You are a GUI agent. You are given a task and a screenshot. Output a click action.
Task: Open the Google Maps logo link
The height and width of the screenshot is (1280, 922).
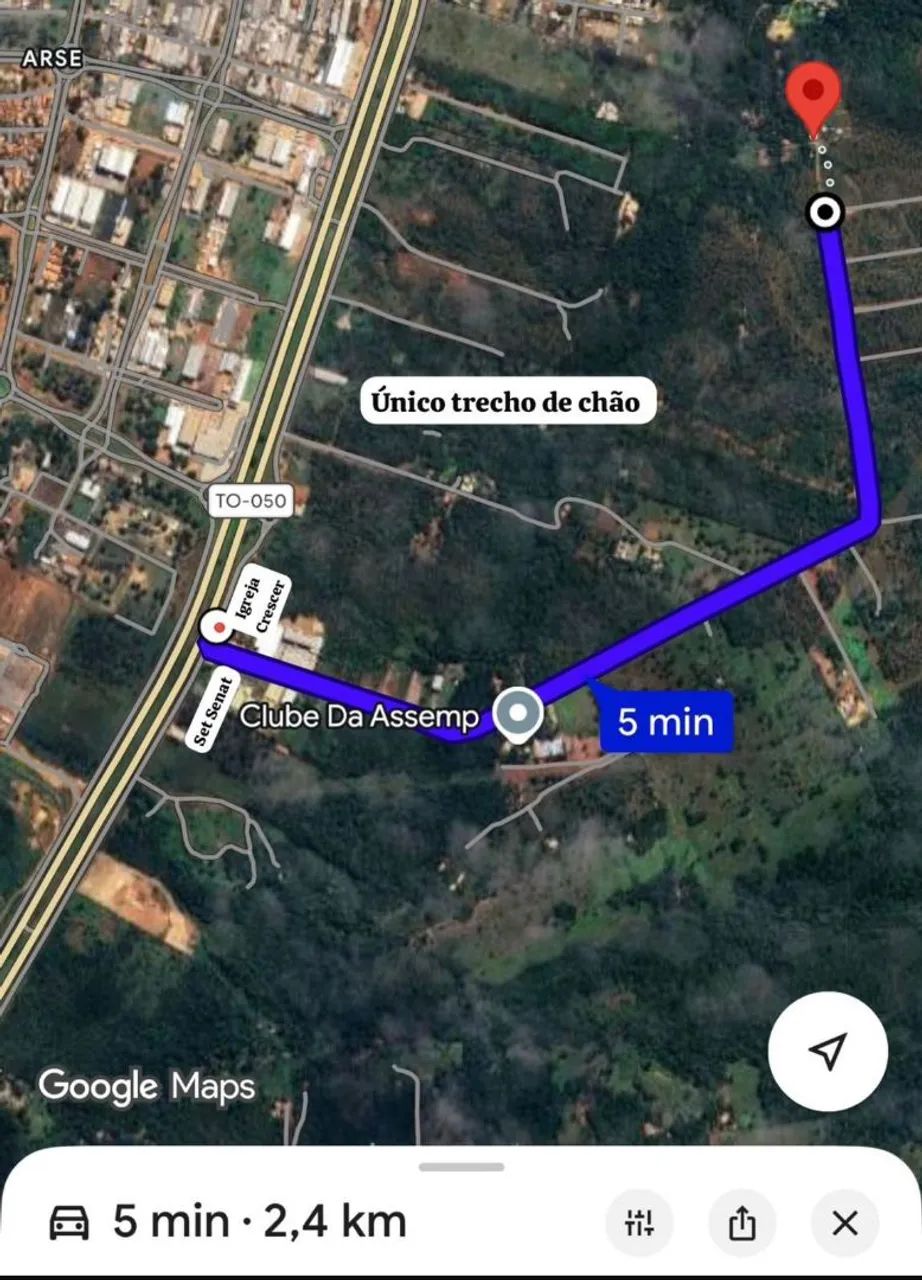146,1086
